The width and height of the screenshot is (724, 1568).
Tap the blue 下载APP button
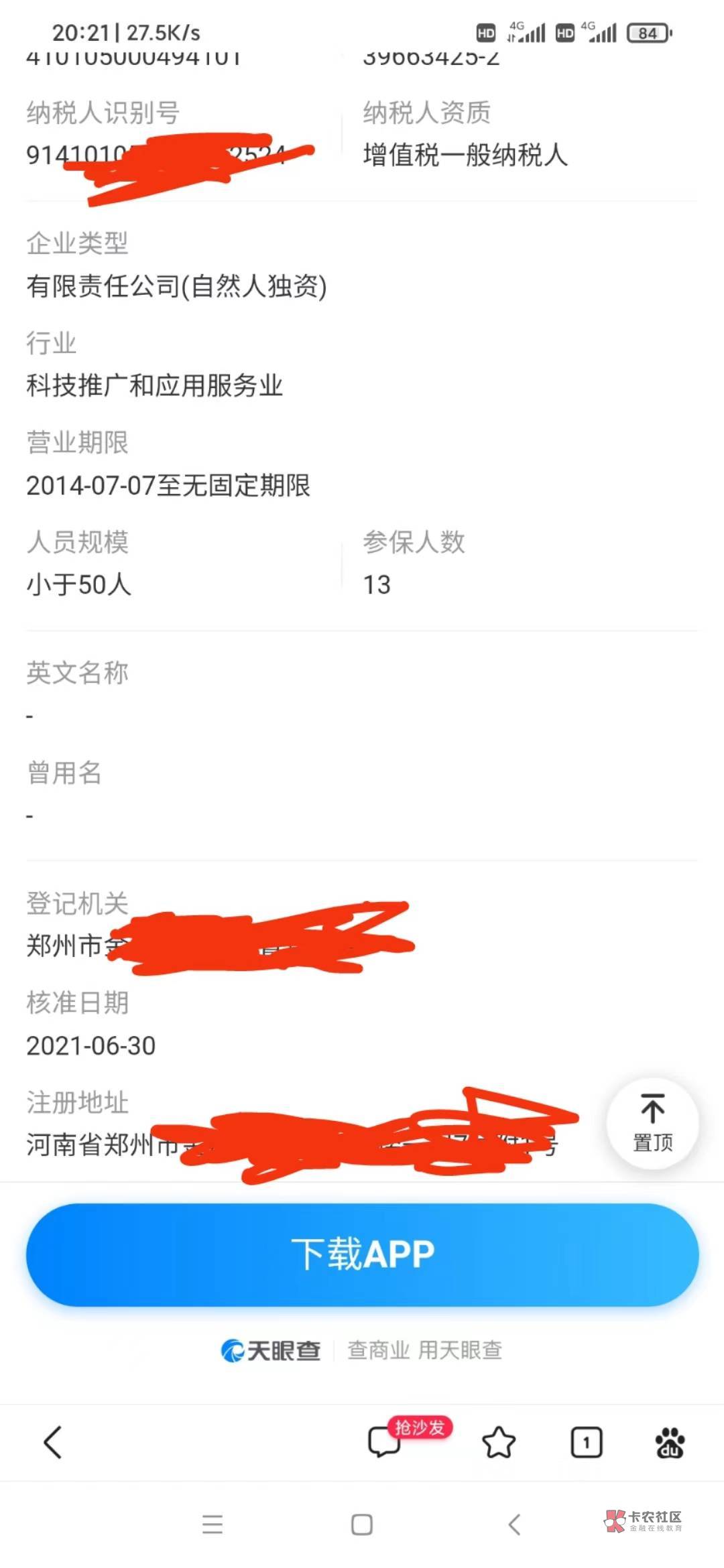pos(362,1254)
